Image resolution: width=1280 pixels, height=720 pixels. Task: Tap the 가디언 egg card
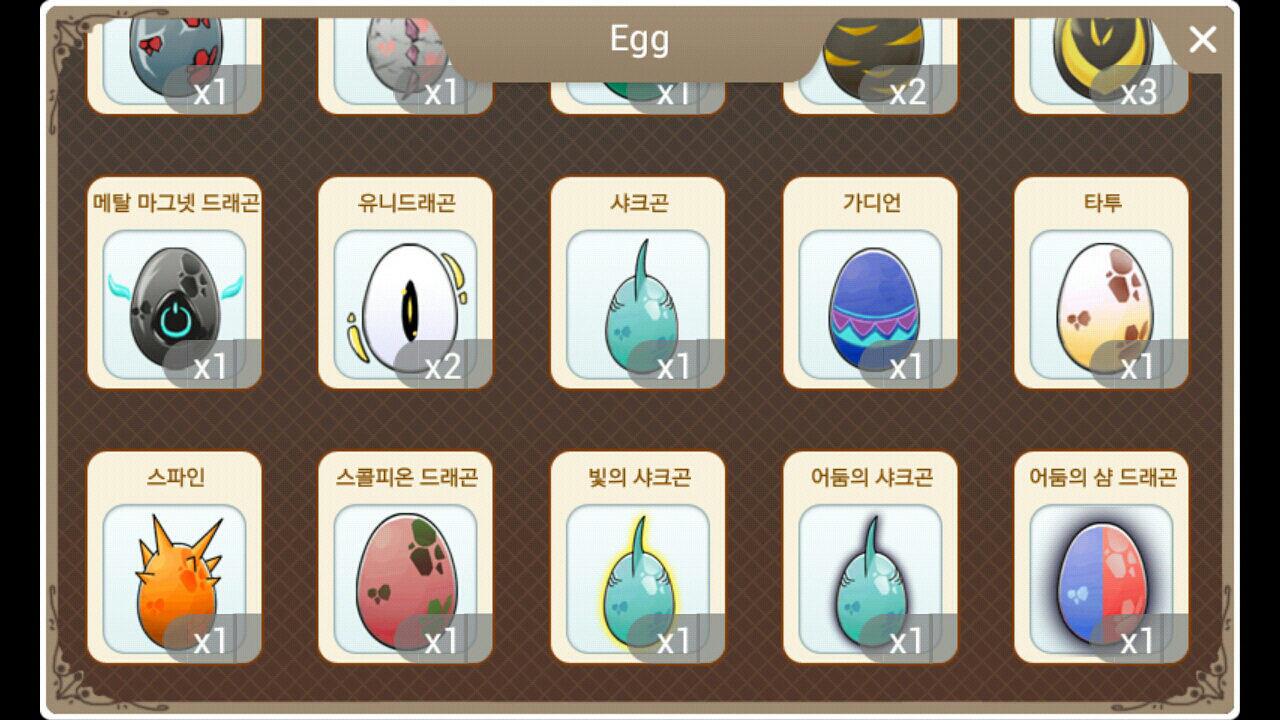point(870,300)
